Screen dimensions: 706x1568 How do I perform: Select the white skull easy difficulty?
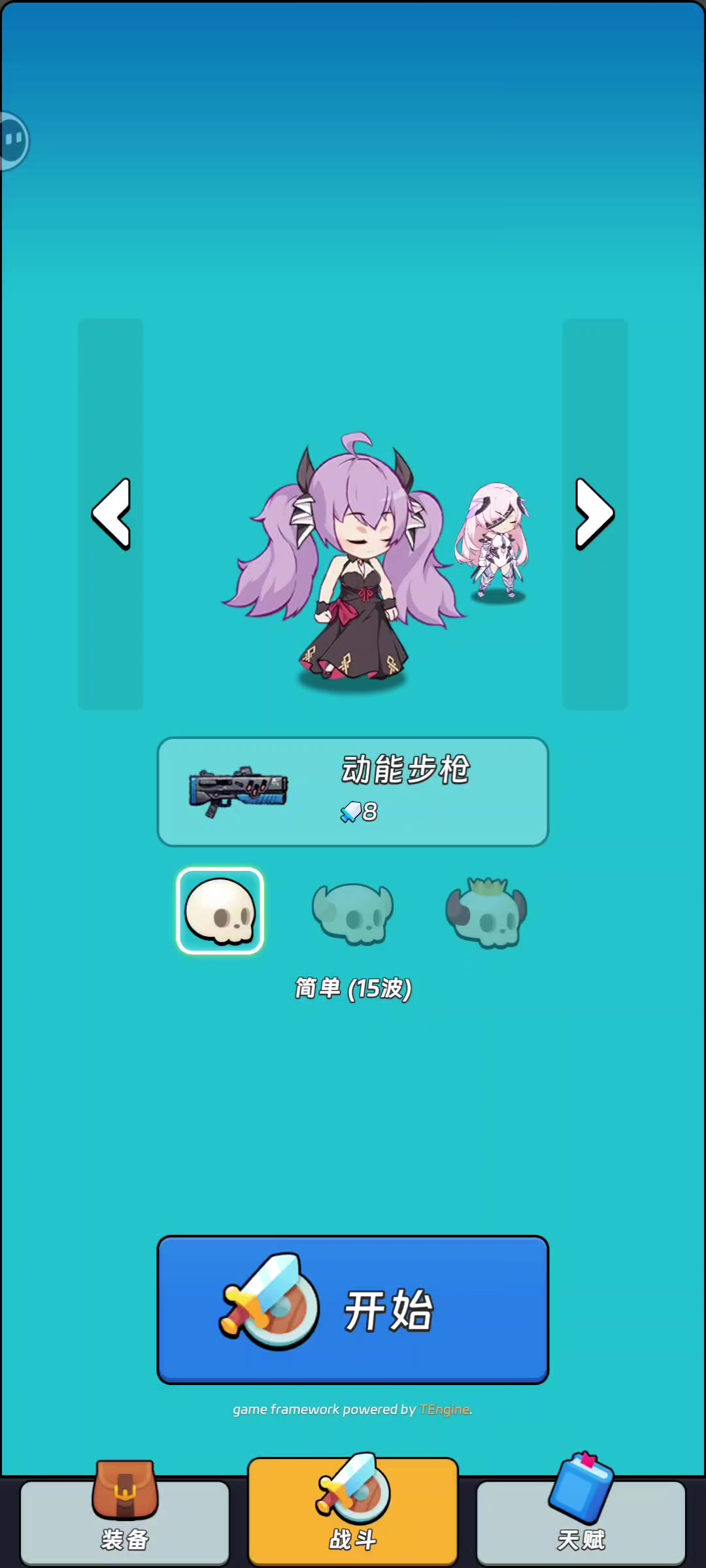pos(220,911)
